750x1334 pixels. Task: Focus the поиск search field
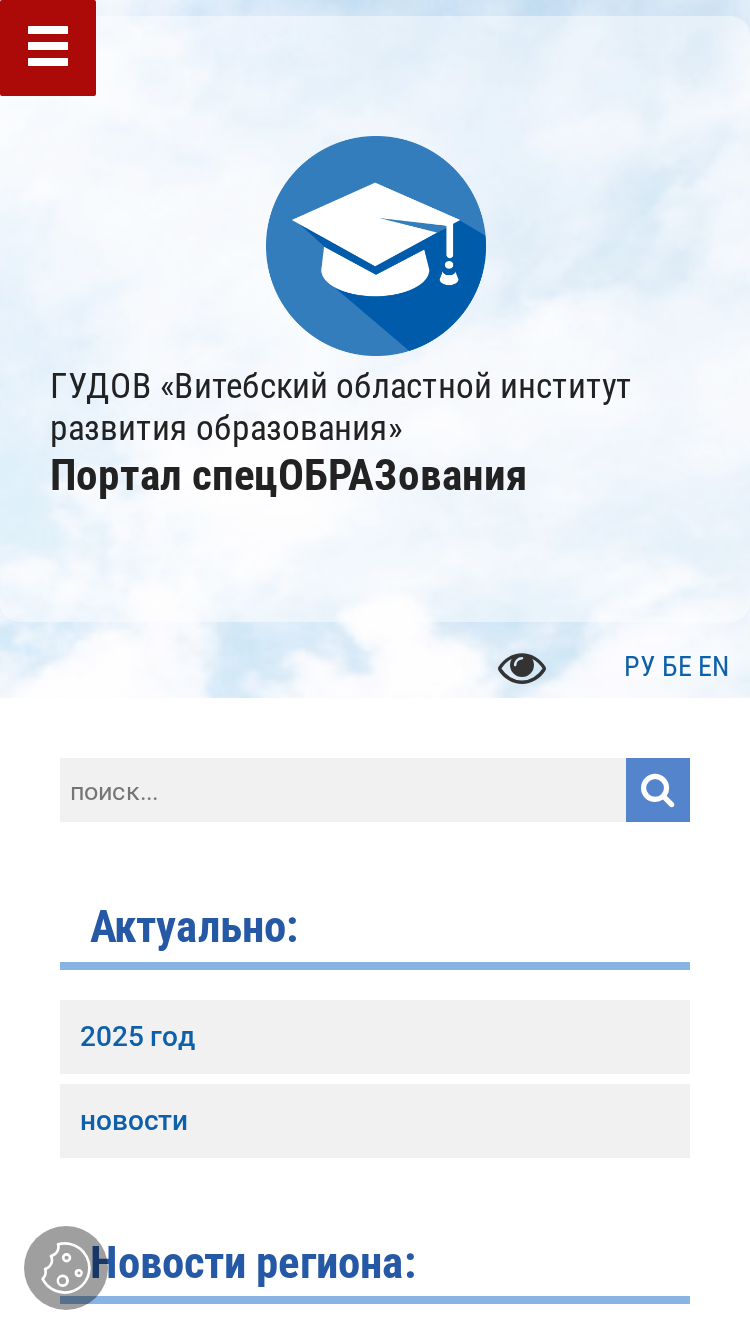[x=343, y=790]
